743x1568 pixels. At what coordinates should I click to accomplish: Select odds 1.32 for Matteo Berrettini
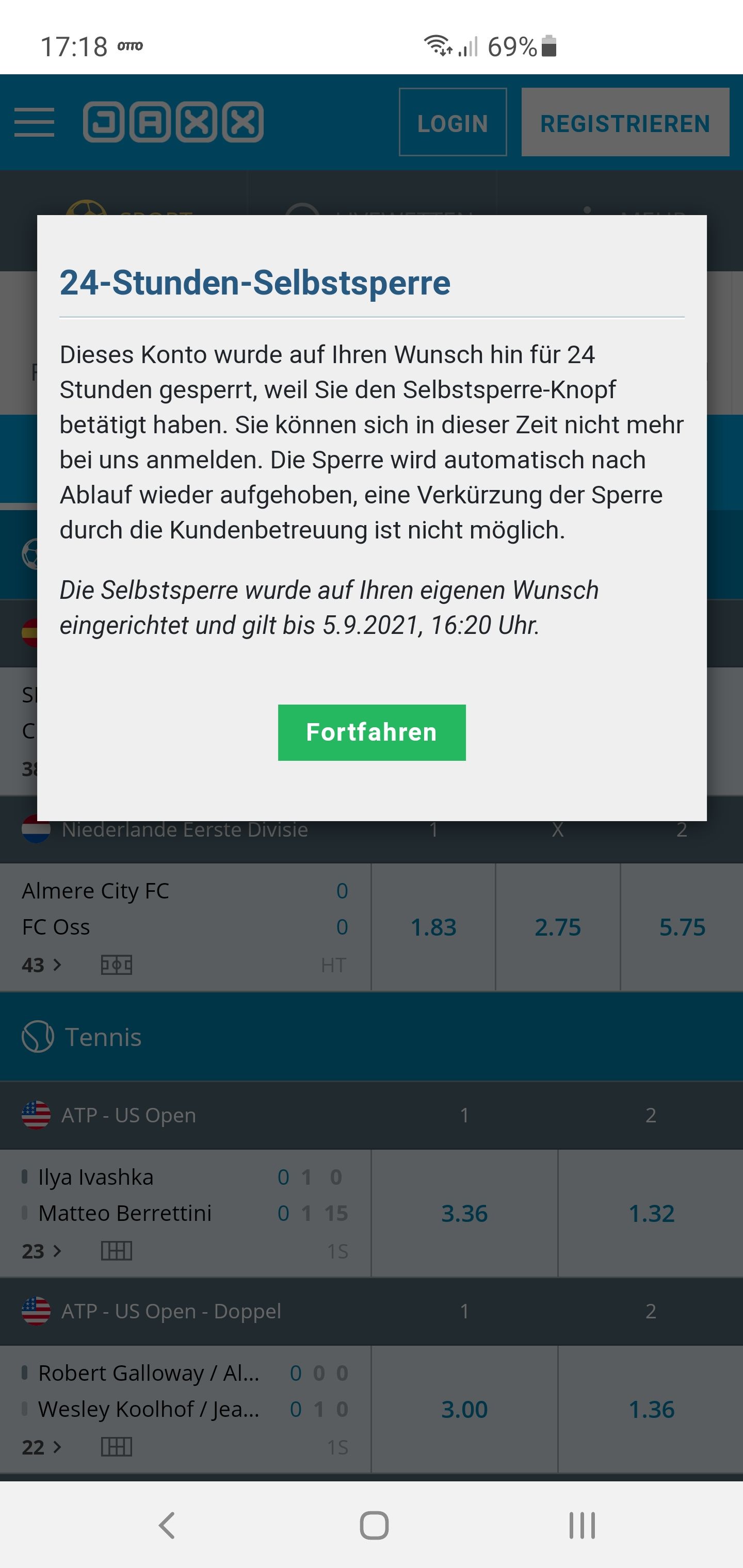pos(651,1213)
